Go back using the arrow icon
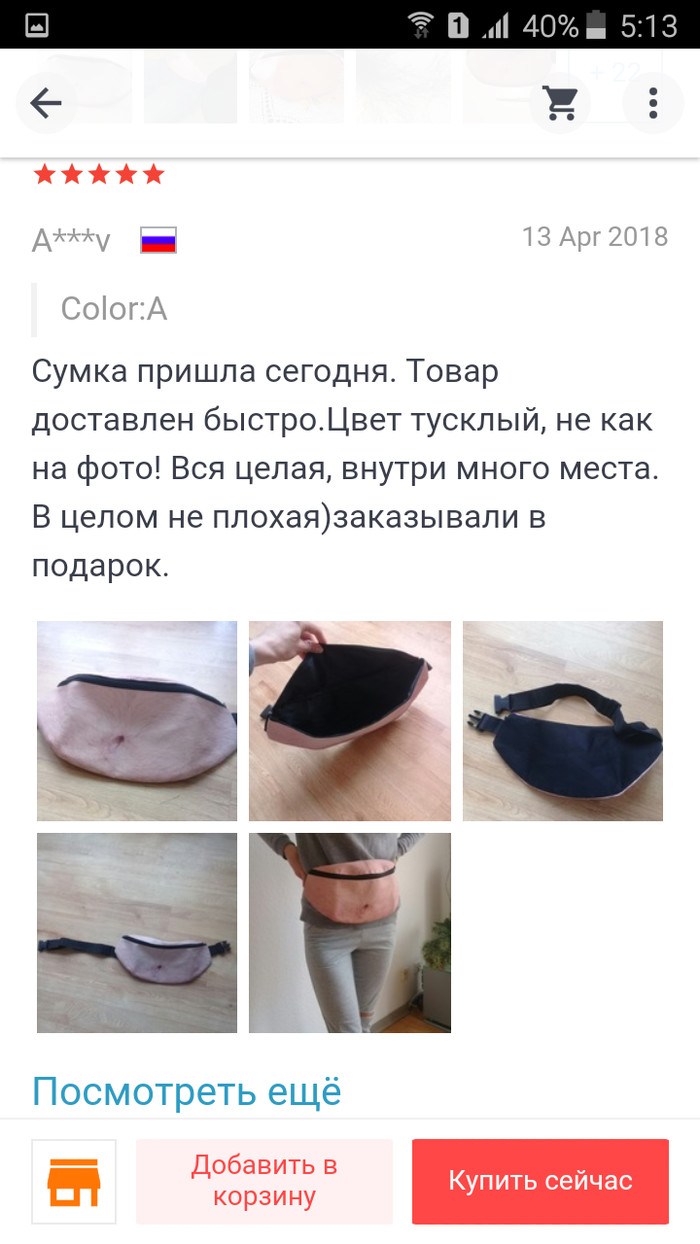 (46, 103)
